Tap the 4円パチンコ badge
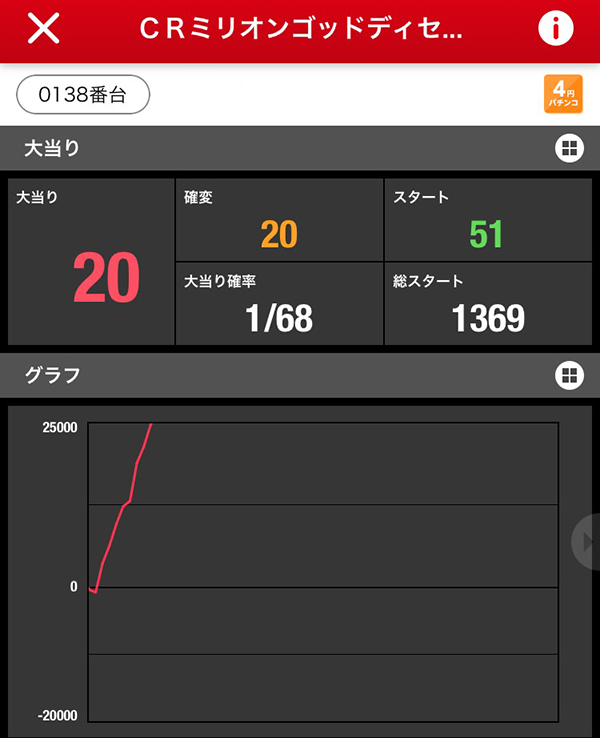Image resolution: width=600 pixels, height=738 pixels. pyautogui.click(x=562, y=95)
